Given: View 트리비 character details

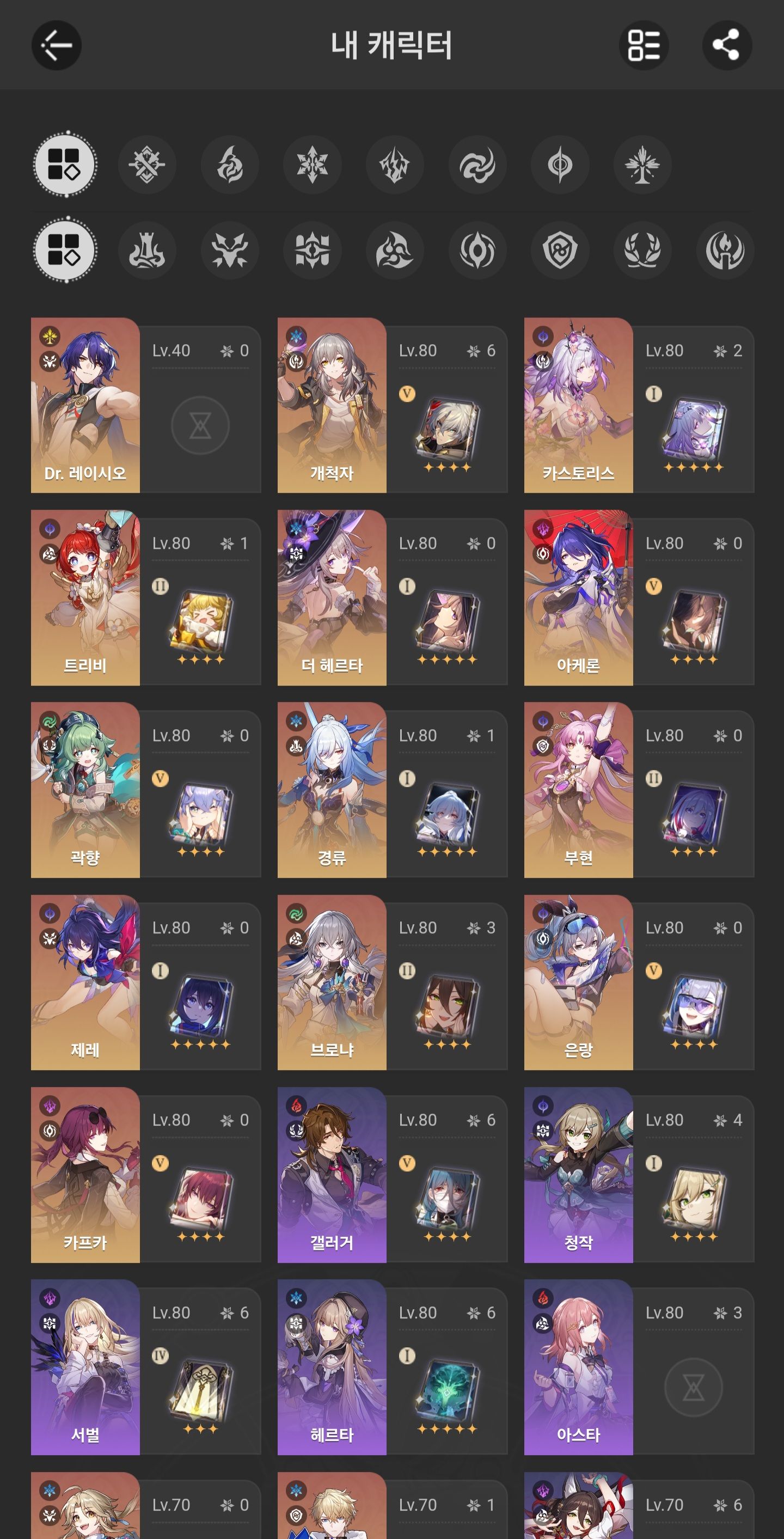Looking at the screenshot, I should (x=85, y=597).
